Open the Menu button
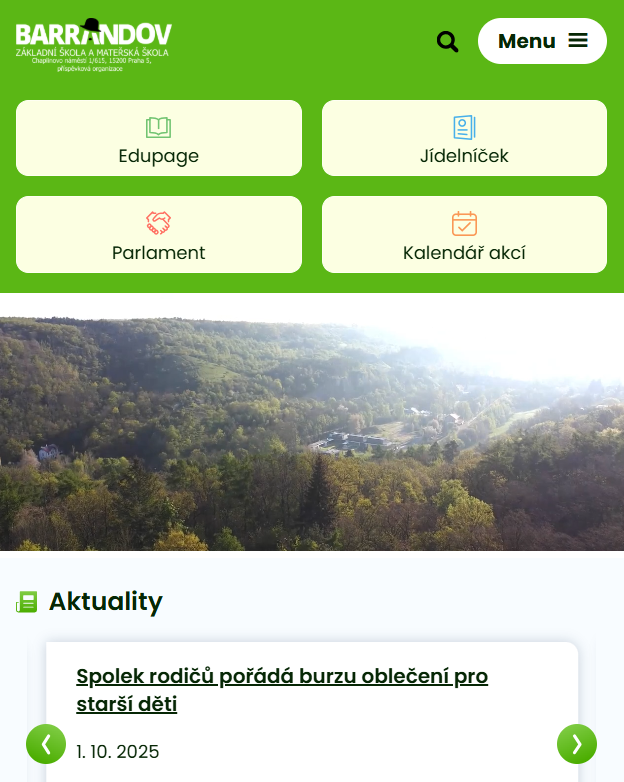 tap(542, 41)
